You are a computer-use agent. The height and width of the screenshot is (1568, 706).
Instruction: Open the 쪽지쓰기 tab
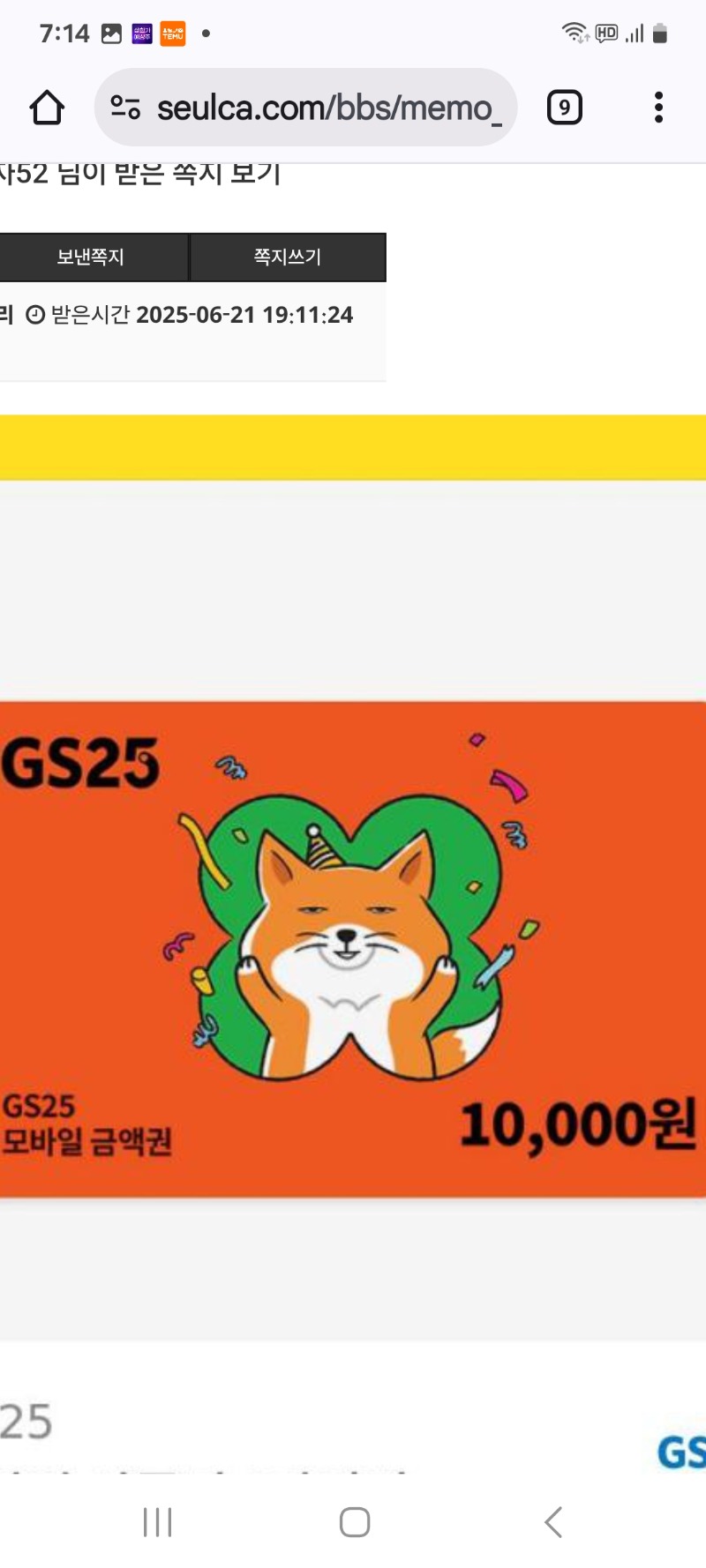click(288, 258)
